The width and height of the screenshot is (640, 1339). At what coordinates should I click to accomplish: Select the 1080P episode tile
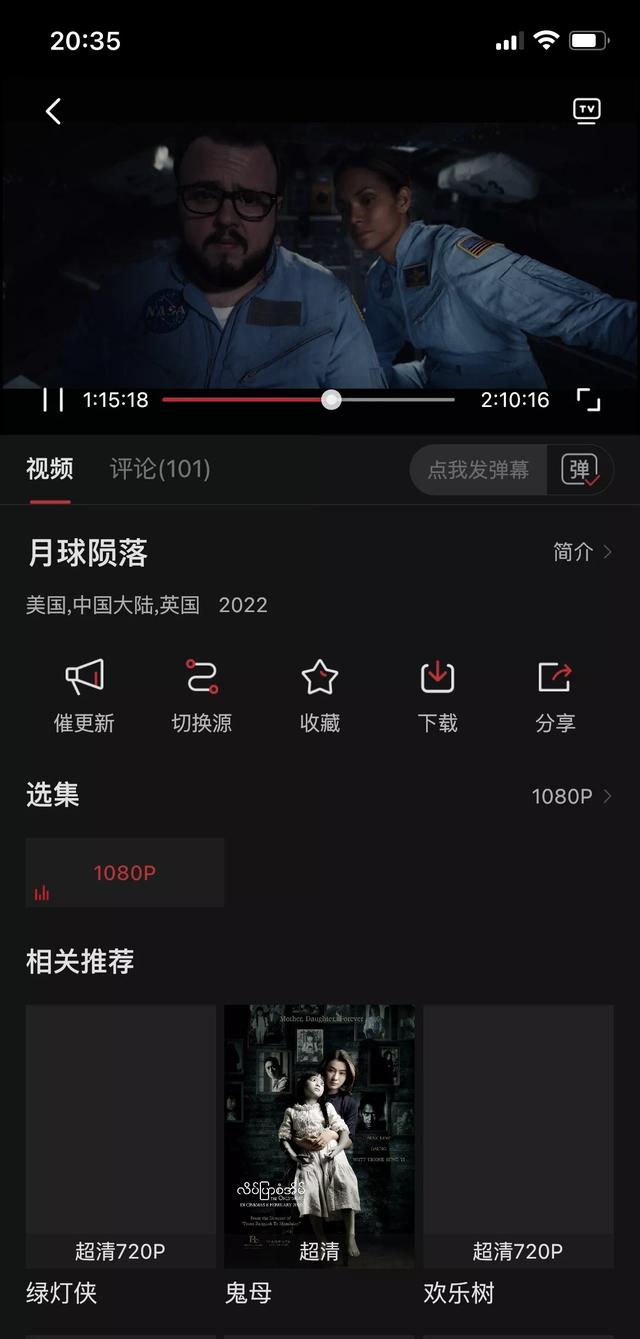pyautogui.click(x=125, y=872)
